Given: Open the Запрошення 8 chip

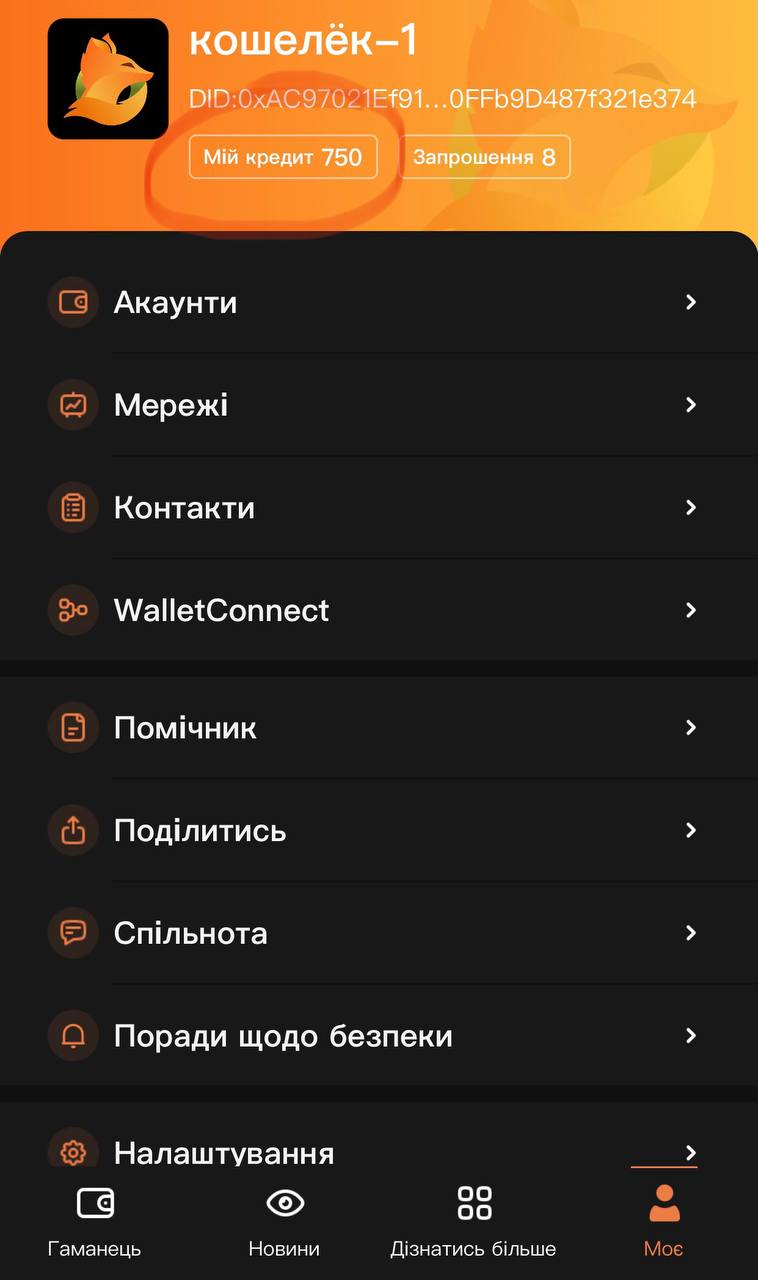Looking at the screenshot, I should click(x=485, y=158).
